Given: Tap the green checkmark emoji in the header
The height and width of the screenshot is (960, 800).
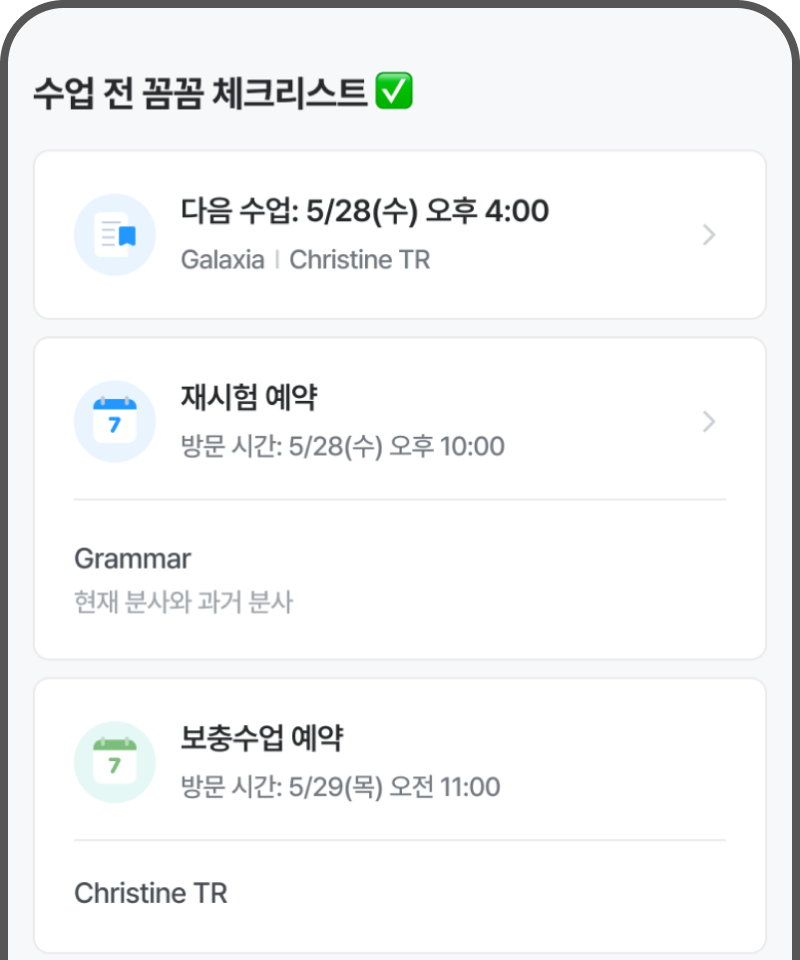Looking at the screenshot, I should [394, 92].
